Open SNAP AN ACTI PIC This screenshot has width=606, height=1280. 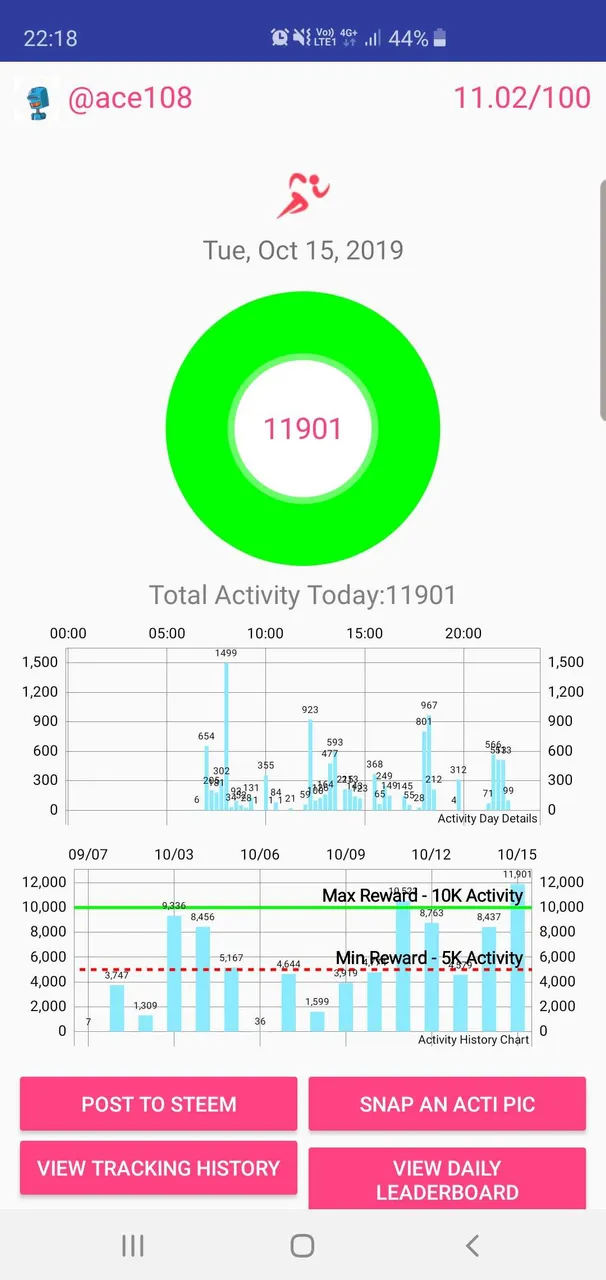coord(447,1104)
